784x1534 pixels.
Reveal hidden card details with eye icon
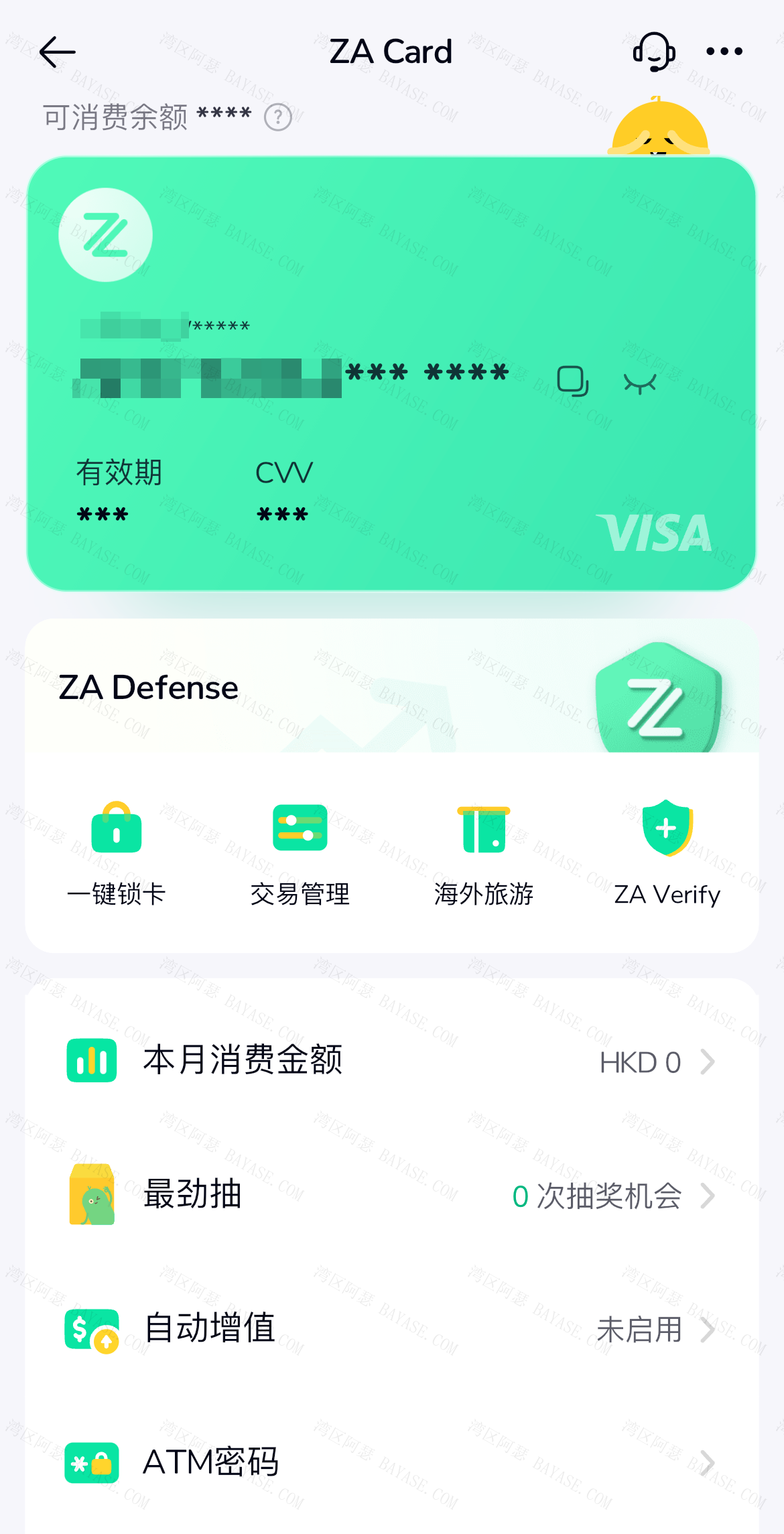[x=640, y=383]
